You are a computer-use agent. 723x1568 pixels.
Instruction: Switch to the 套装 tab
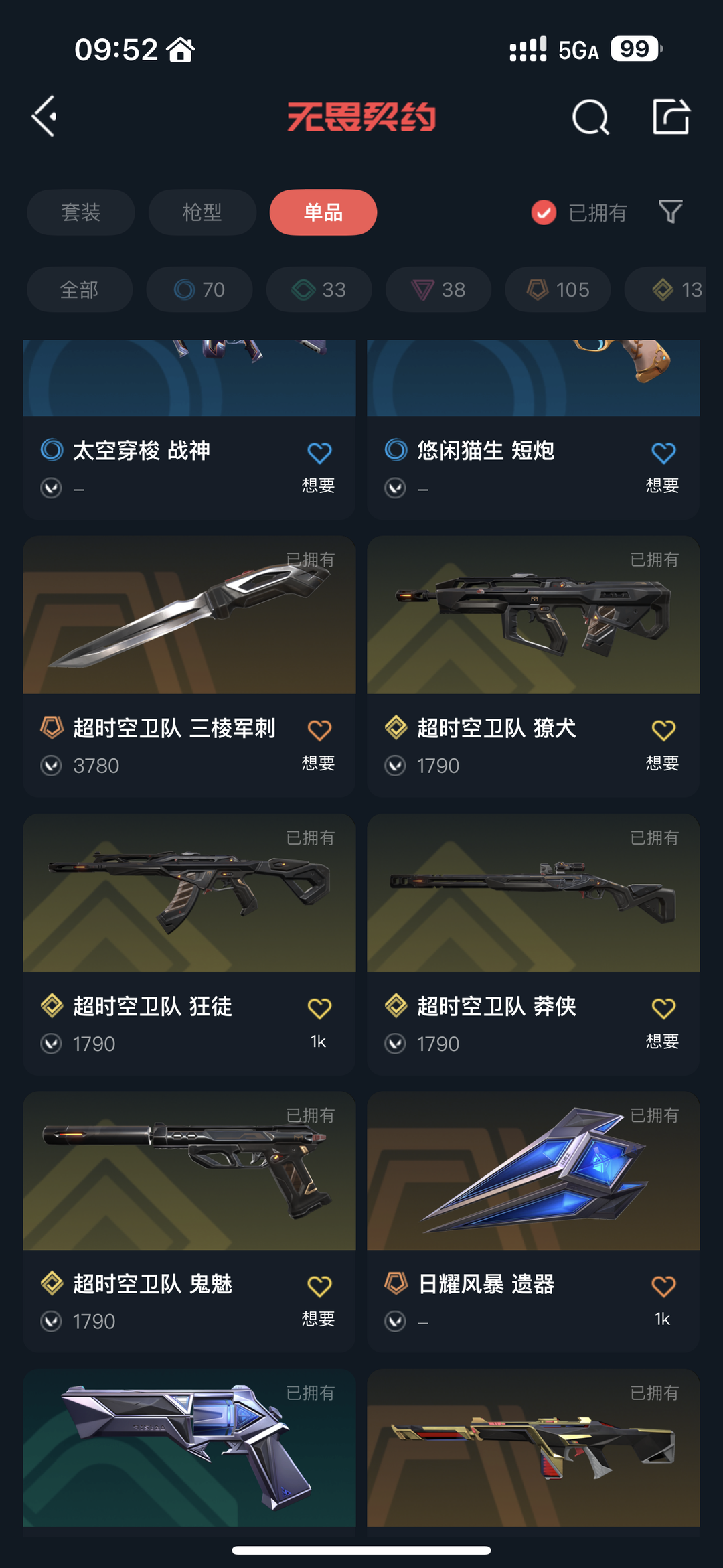(x=81, y=212)
